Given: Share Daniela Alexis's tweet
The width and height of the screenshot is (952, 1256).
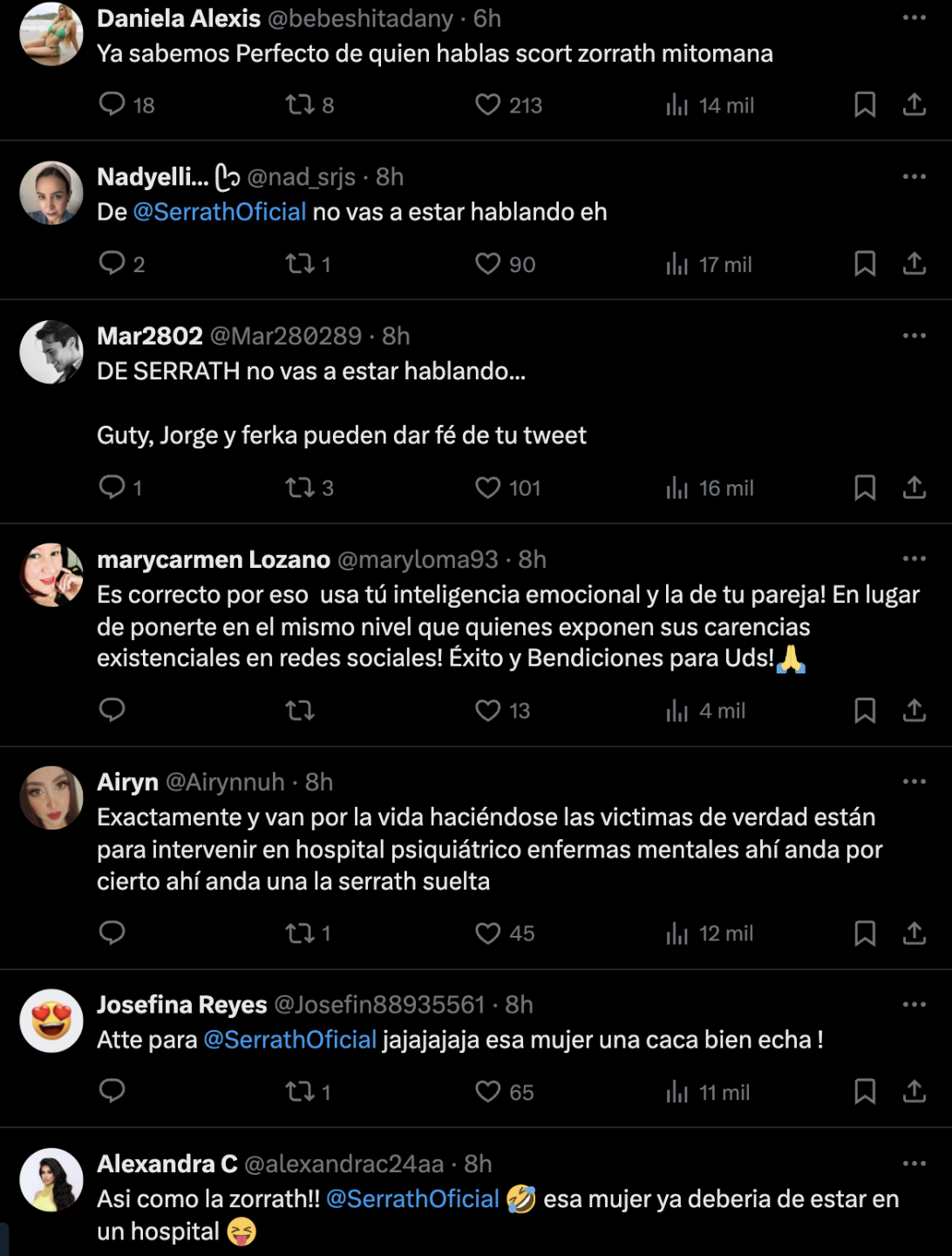Looking at the screenshot, I should click(915, 104).
